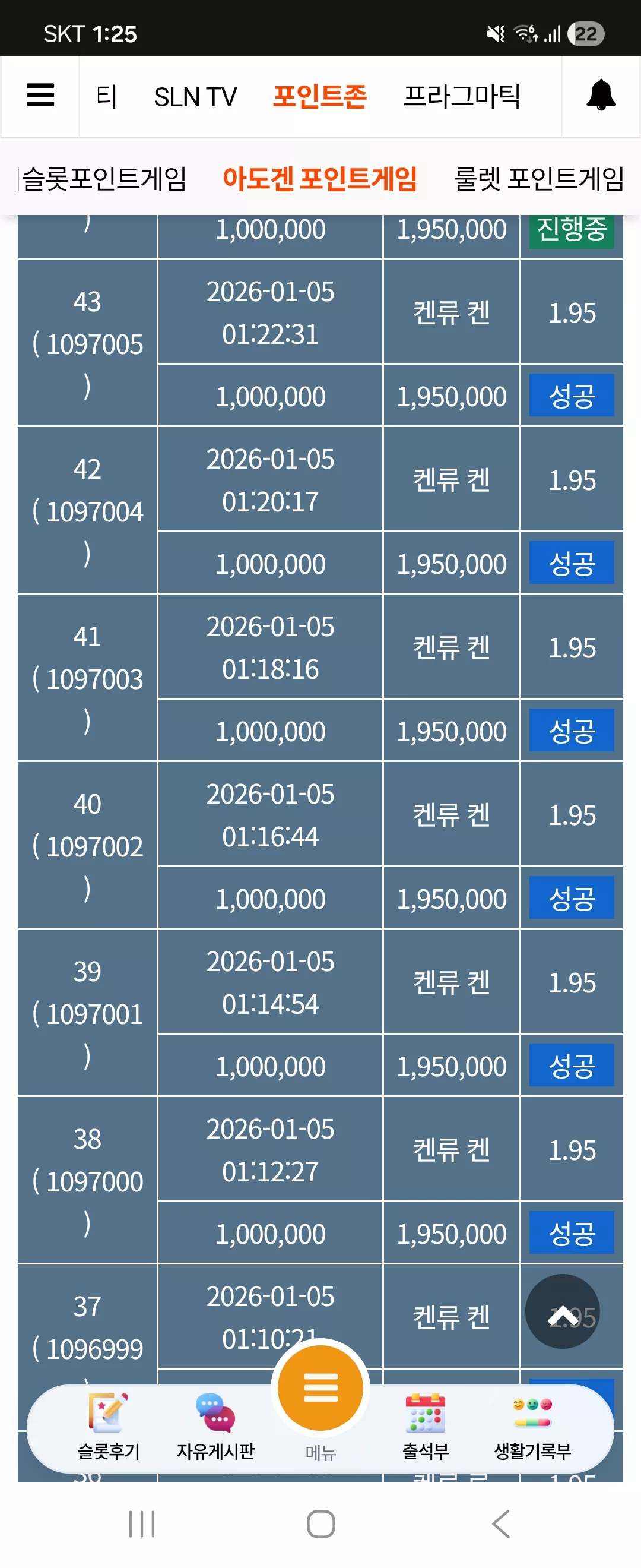Image resolution: width=641 pixels, height=1568 pixels.
Task: Open the hamburger drawer menu
Action: click(40, 96)
